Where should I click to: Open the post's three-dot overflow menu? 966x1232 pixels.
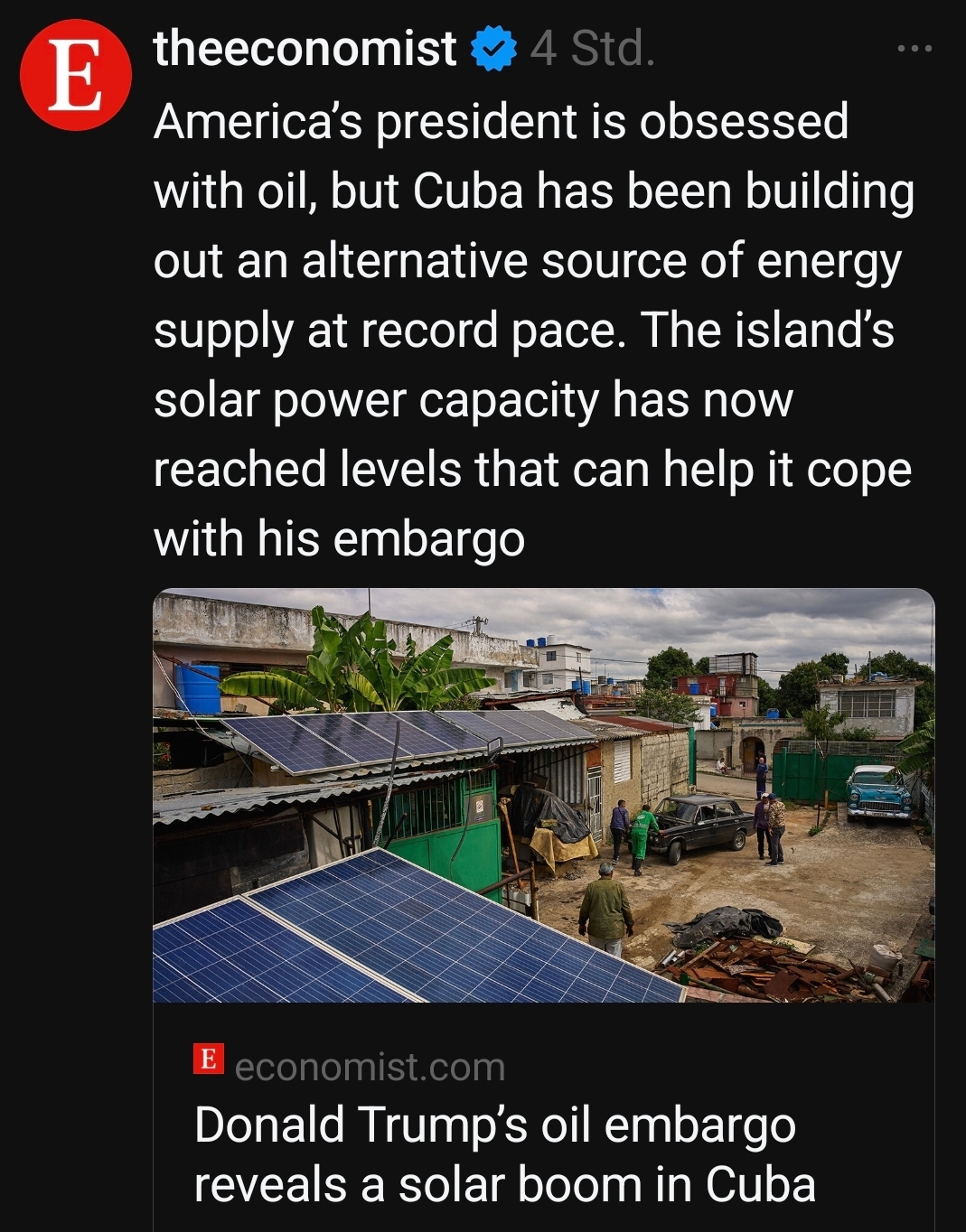point(914,48)
